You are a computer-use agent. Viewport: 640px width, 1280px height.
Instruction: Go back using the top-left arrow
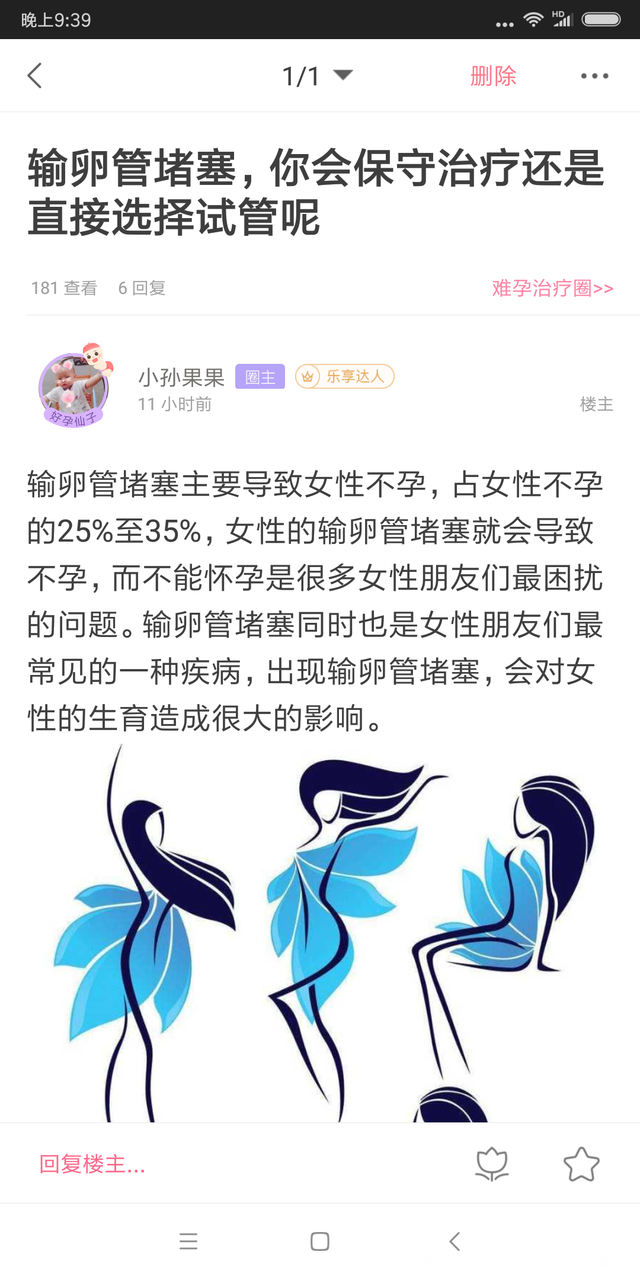coord(35,76)
